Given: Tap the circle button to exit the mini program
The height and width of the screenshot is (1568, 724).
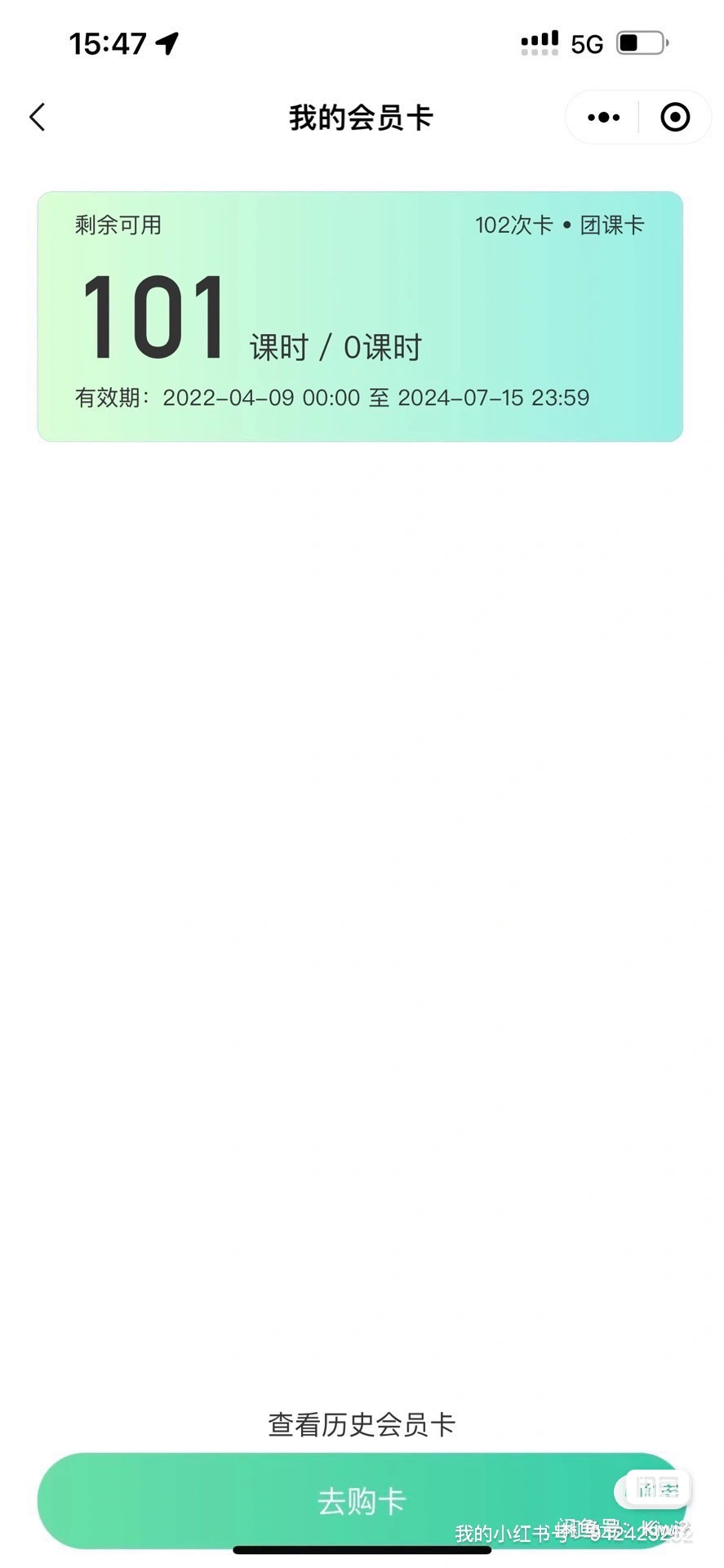Looking at the screenshot, I should click(674, 117).
